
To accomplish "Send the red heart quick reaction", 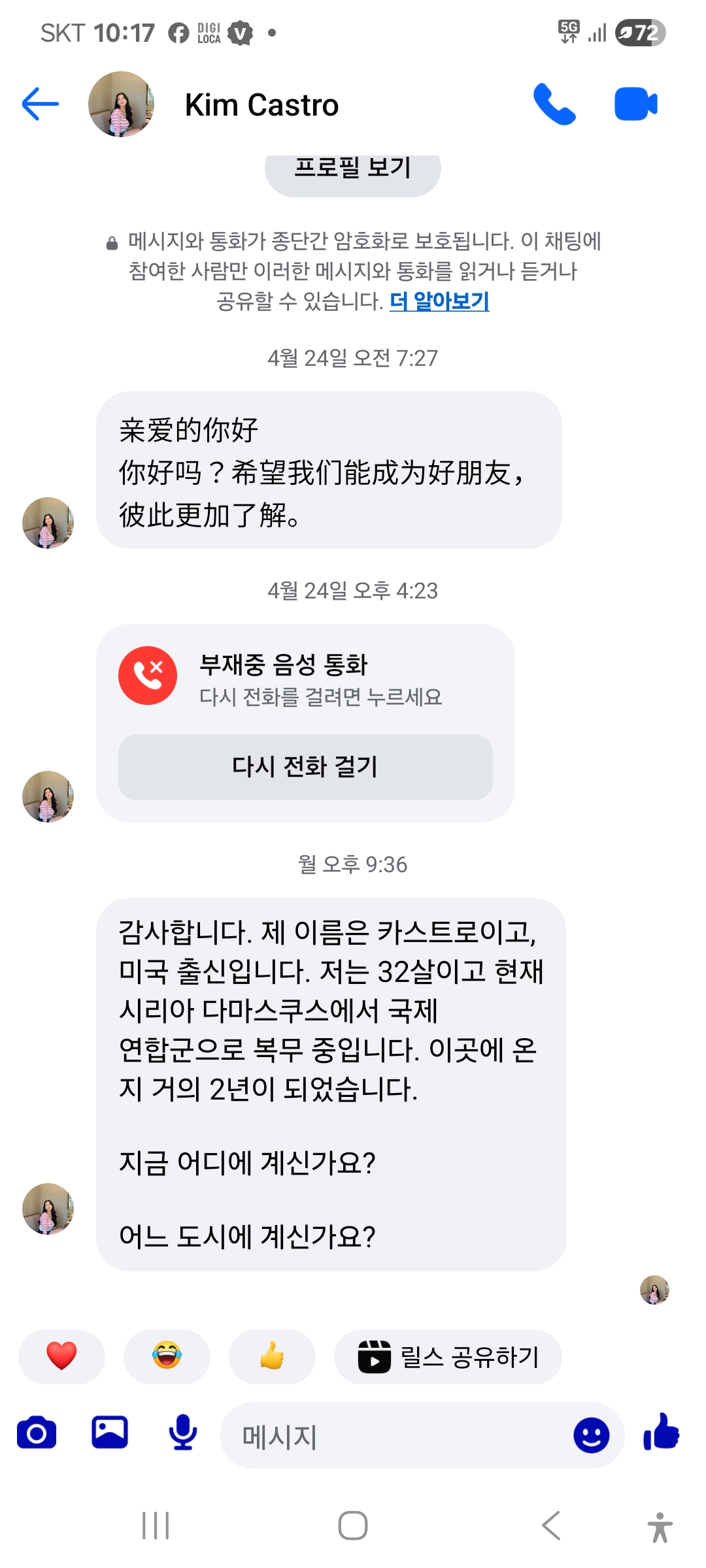I will [x=61, y=1356].
